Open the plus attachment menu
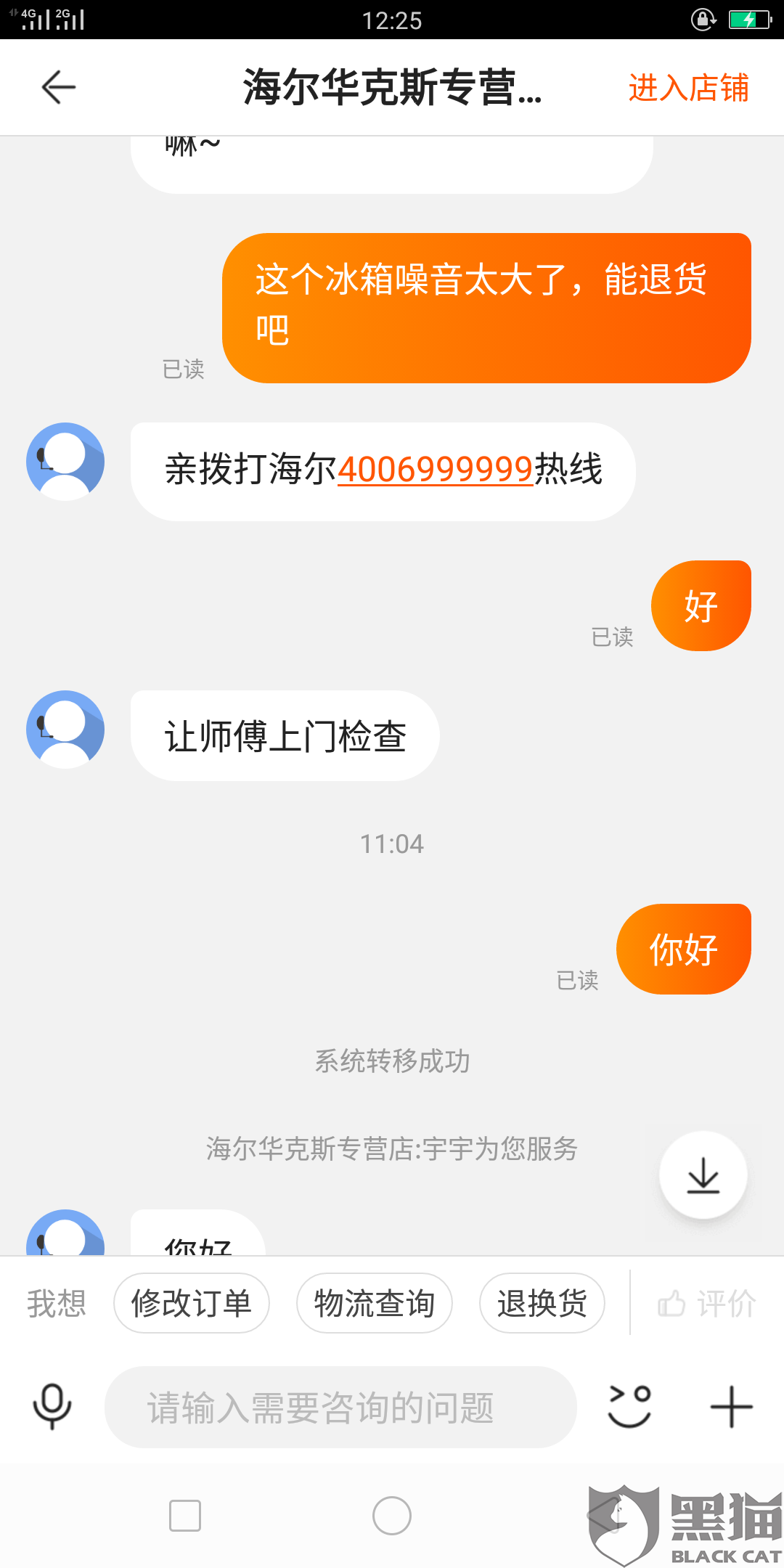The image size is (784, 1568). click(x=731, y=1407)
